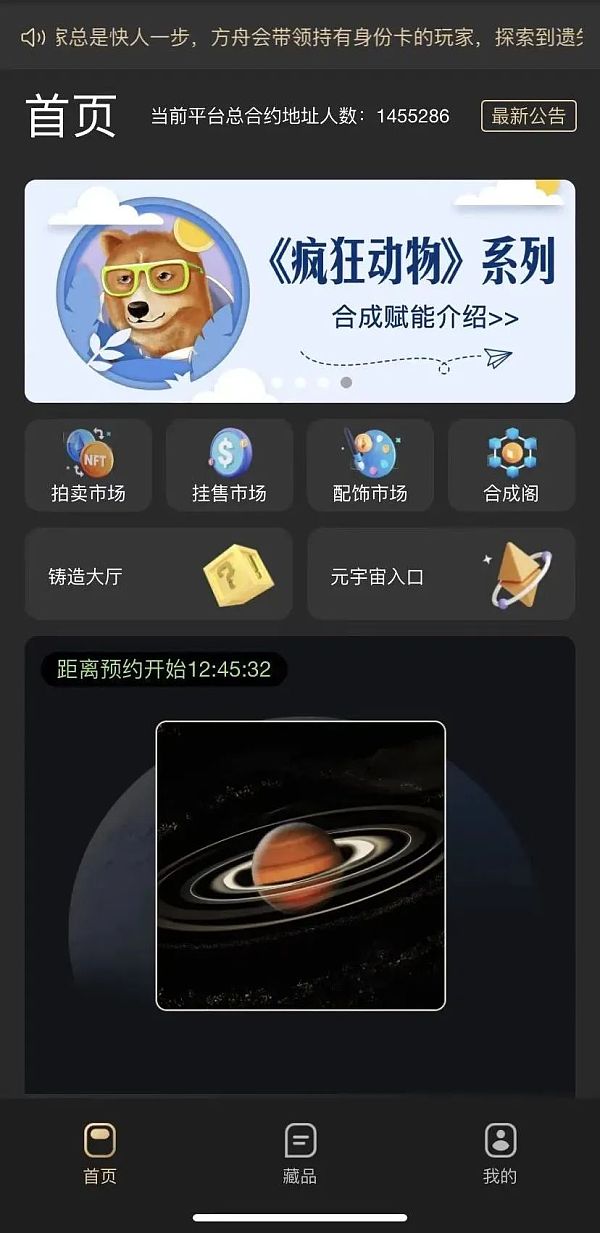Open the 《疯狂动物》系列 banner

click(300, 291)
